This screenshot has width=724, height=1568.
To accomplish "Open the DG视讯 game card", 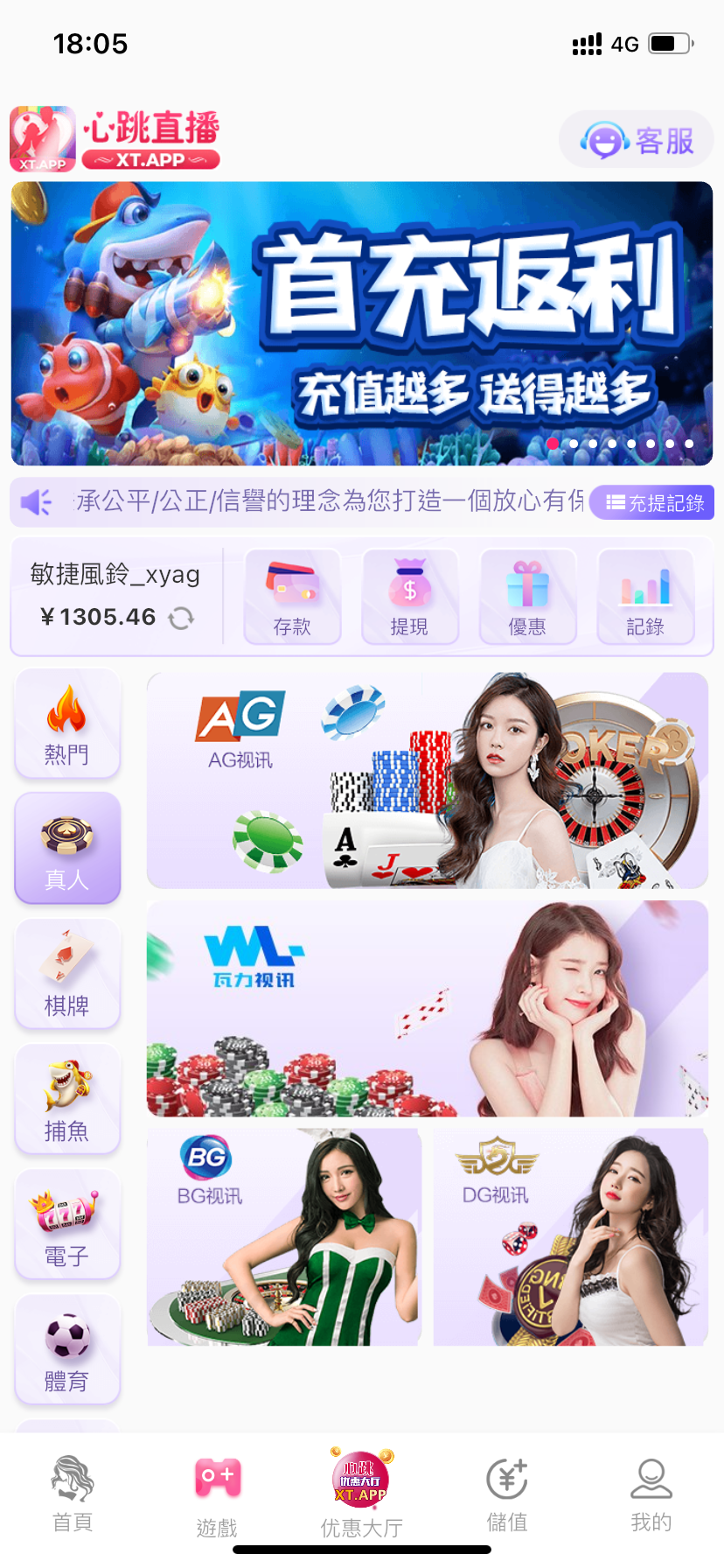I will tap(570, 1236).
